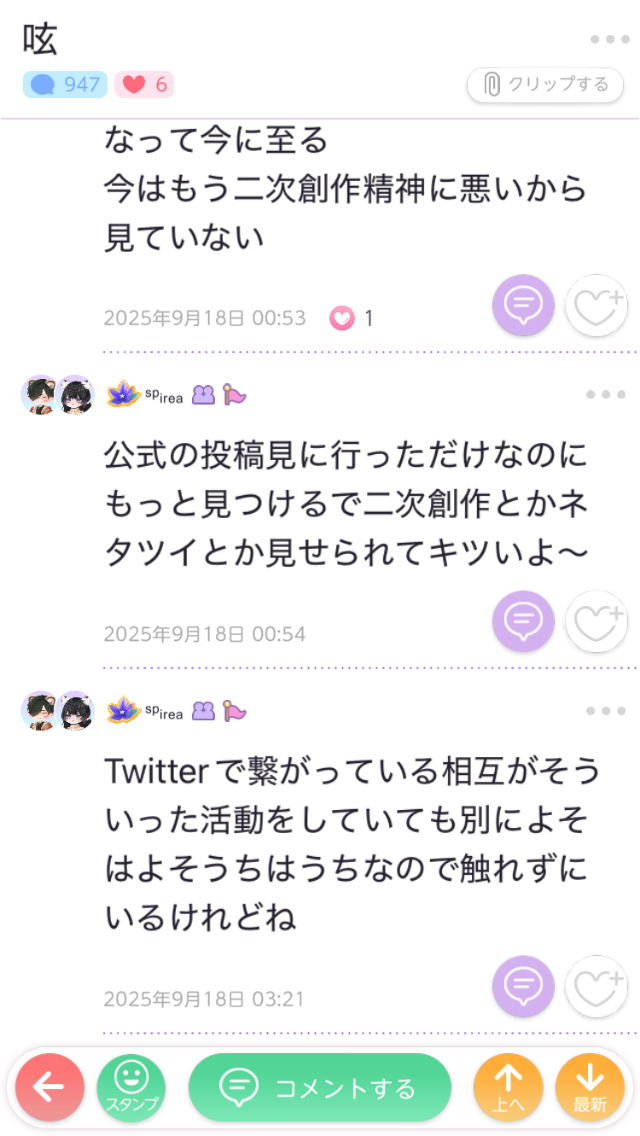The image size is (640, 1136).
Task: Open the overflow menu beside the 呟 title
Action: click(x=608, y=39)
